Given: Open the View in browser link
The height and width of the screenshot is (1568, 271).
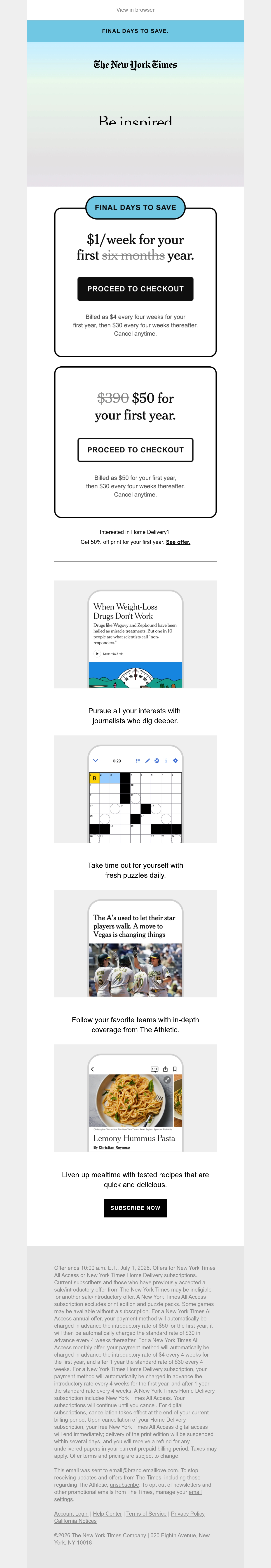Looking at the screenshot, I should click(135, 10).
